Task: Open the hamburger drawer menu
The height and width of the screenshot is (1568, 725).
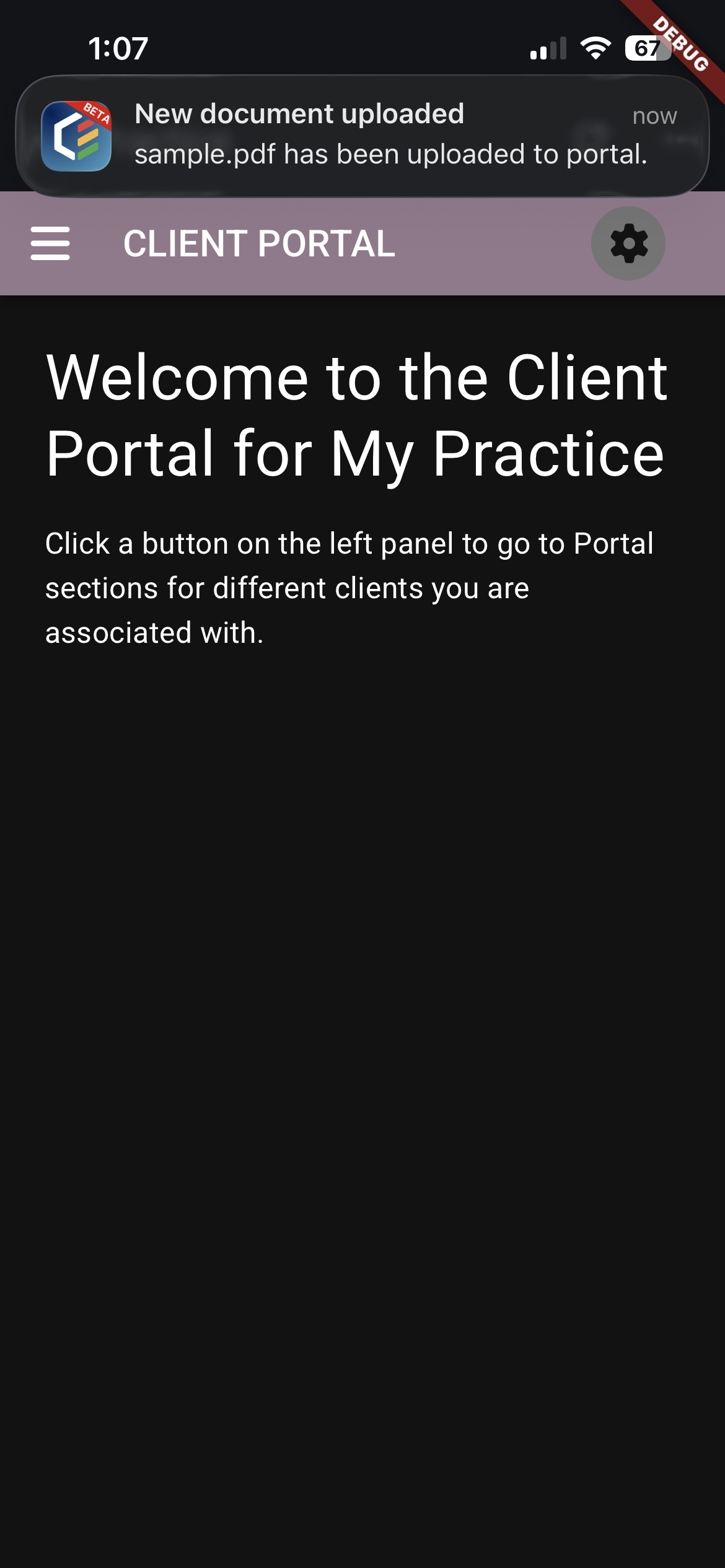Action: (x=50, y=243)
